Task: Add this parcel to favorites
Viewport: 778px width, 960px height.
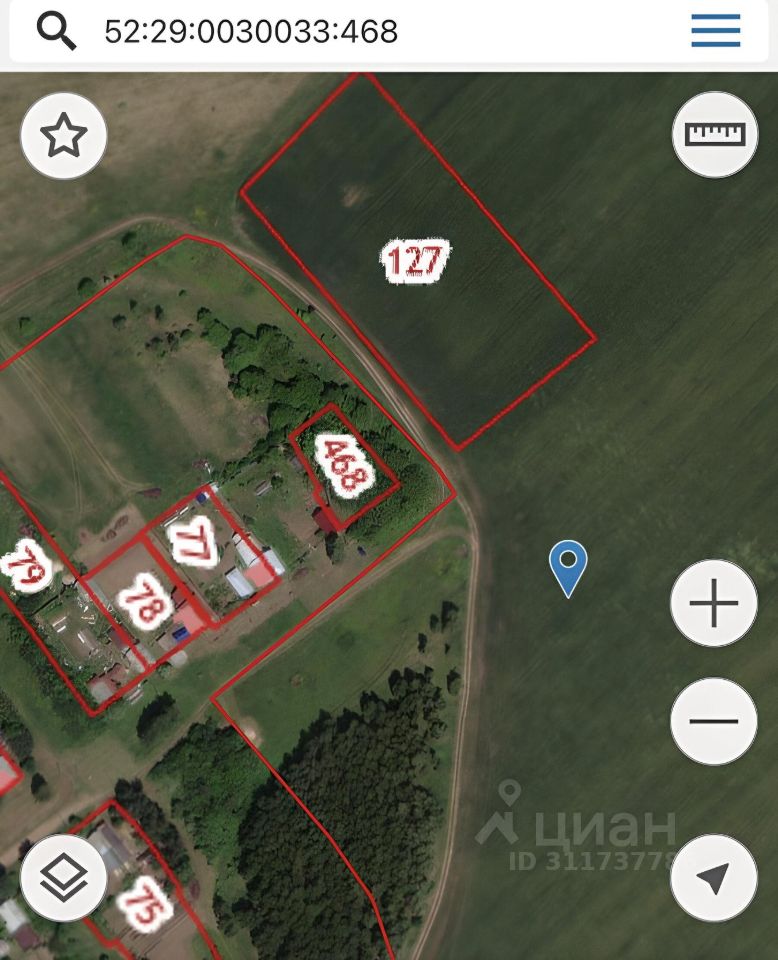Action: (x=64, y=137)
